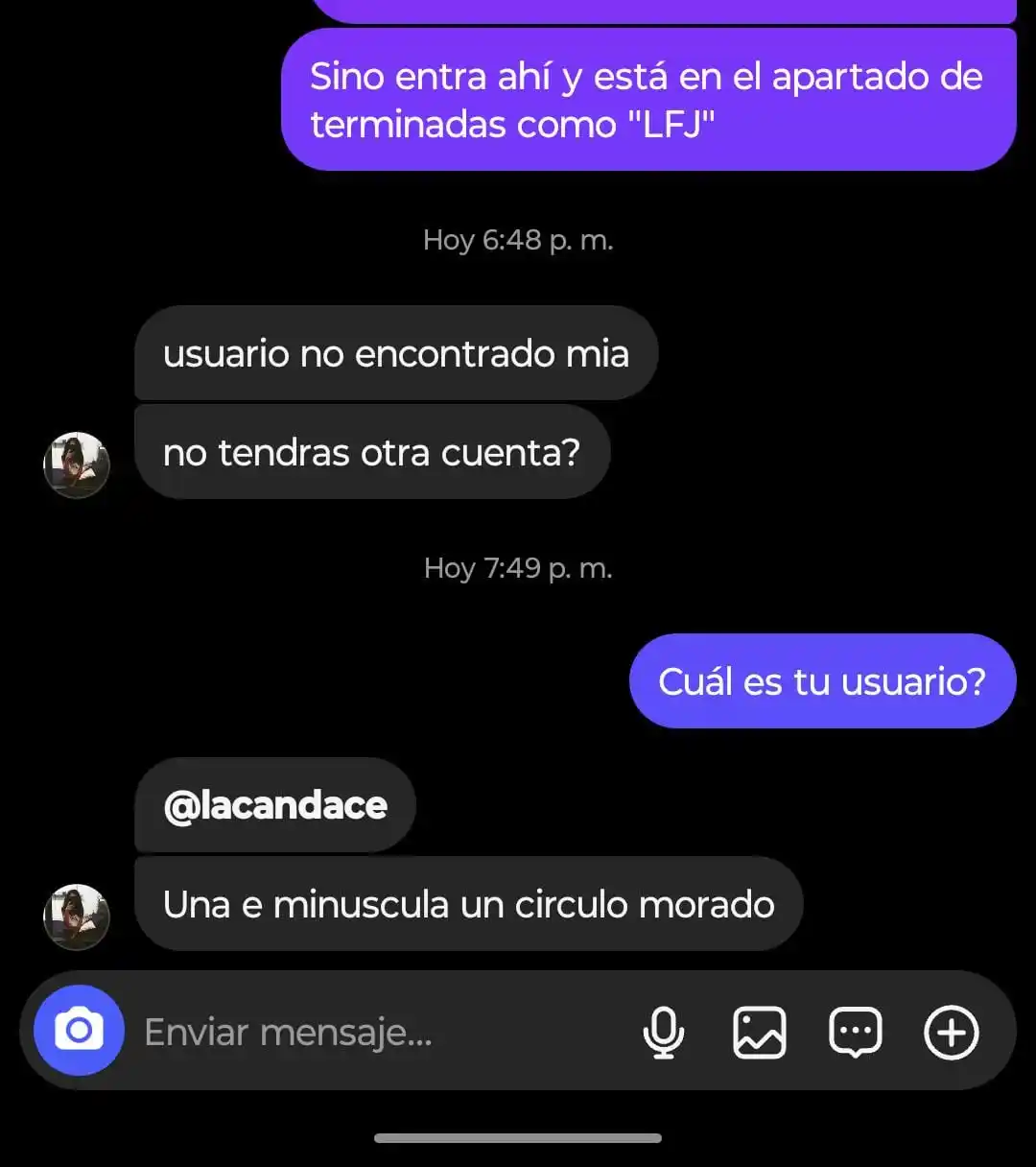Image resolution: width=1036 pixels, height=1167 pixels.
Task: Tap the plus icon for more attachment options
Action: (951, 1032)
